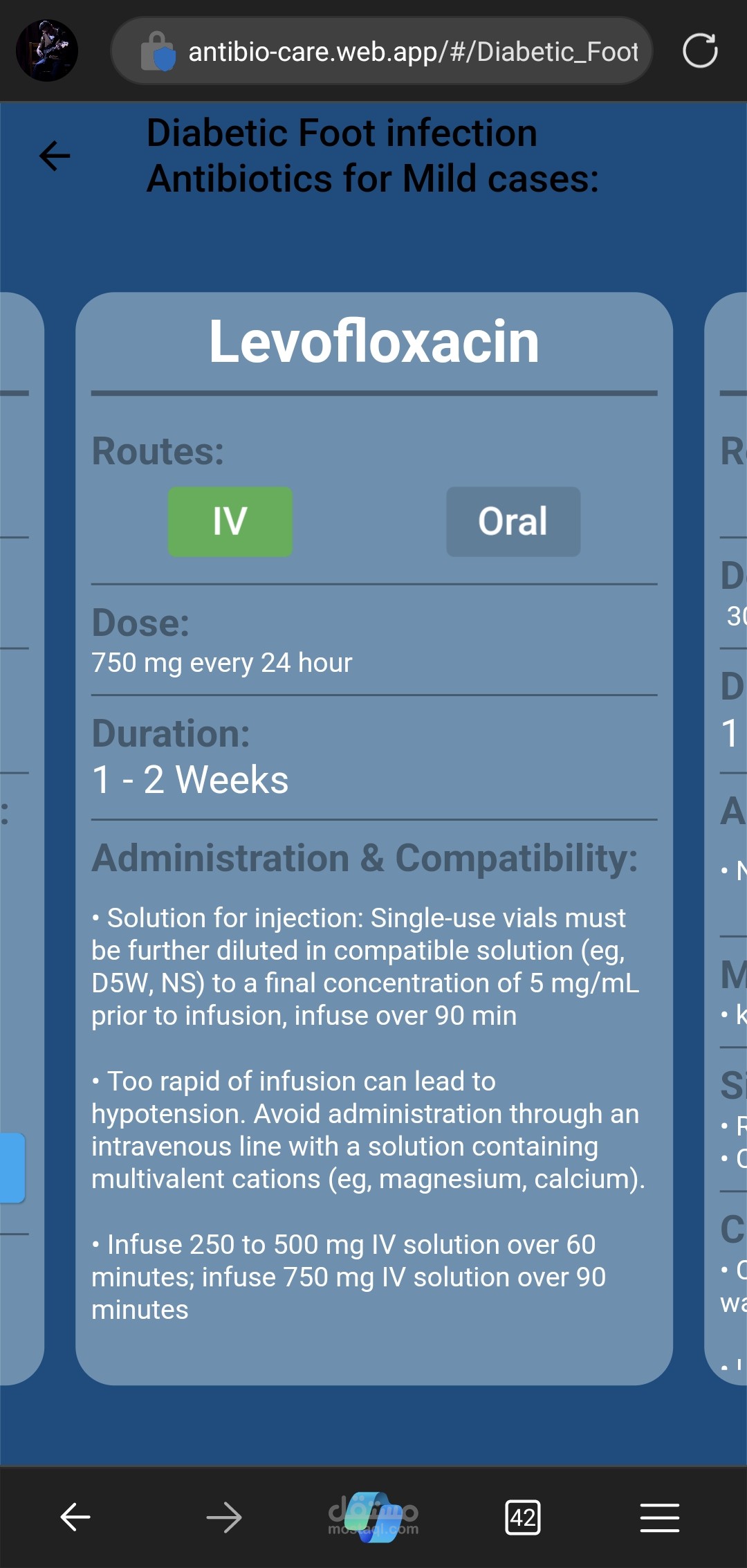The image size is (747, 1568).
Task: Open the Copilot button in toolbar
Action: [373, 1517]
